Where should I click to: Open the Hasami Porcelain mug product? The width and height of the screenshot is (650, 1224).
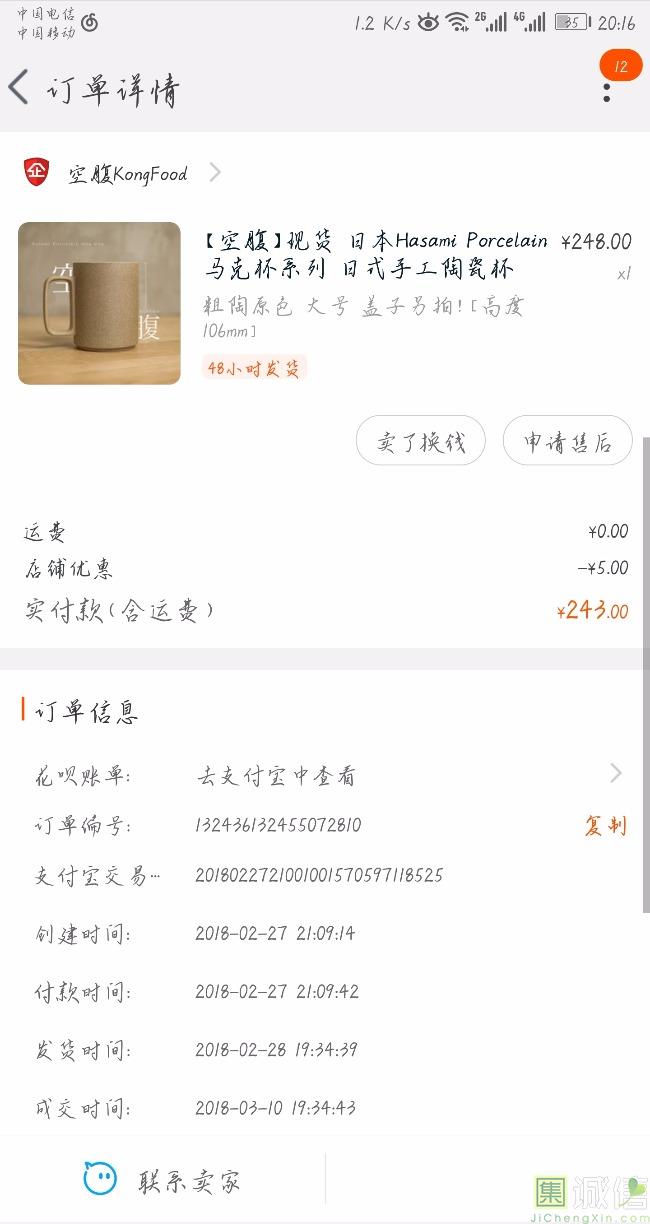[376, 255]
